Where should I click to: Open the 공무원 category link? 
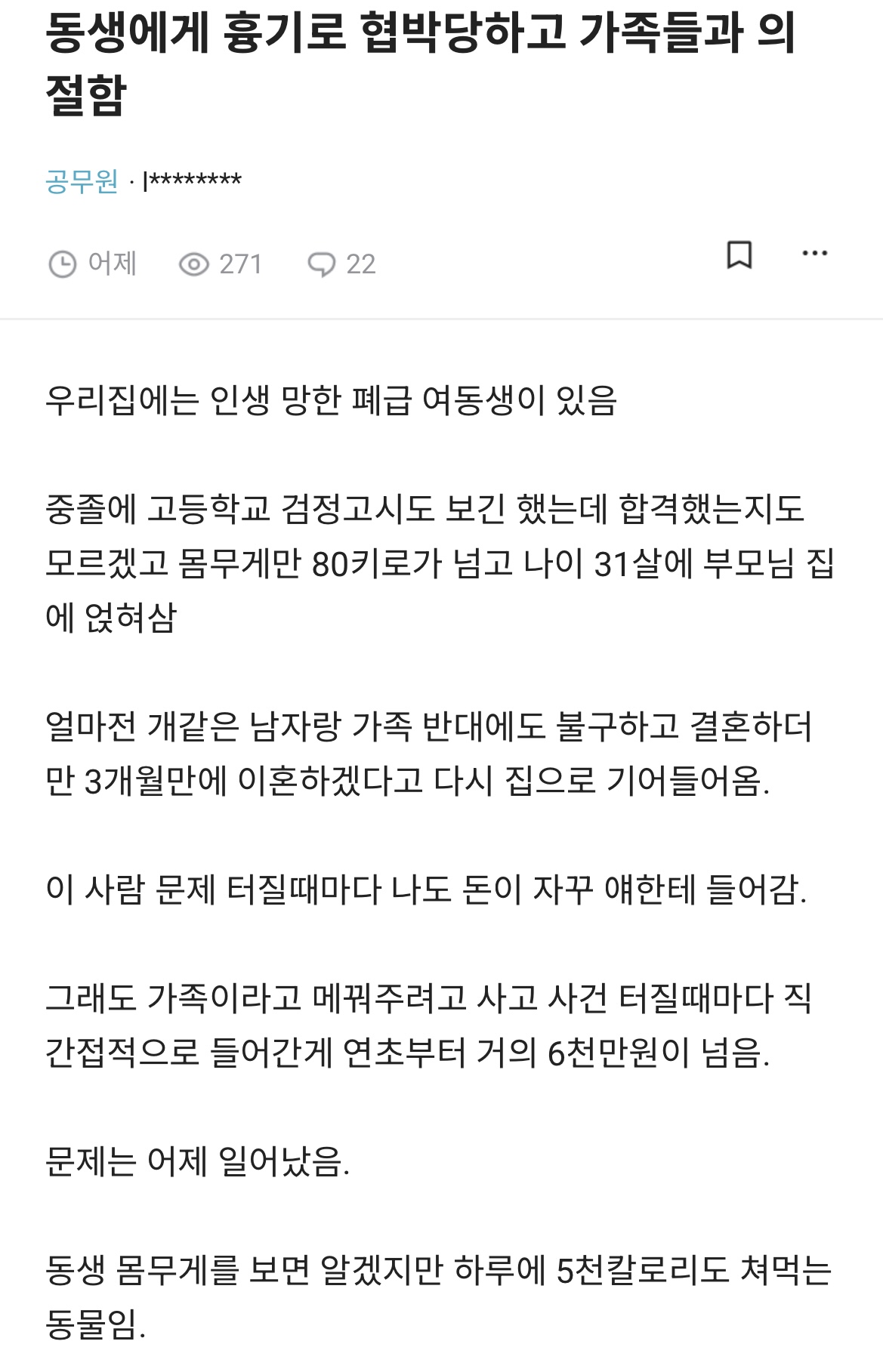[x=82, y=181]
